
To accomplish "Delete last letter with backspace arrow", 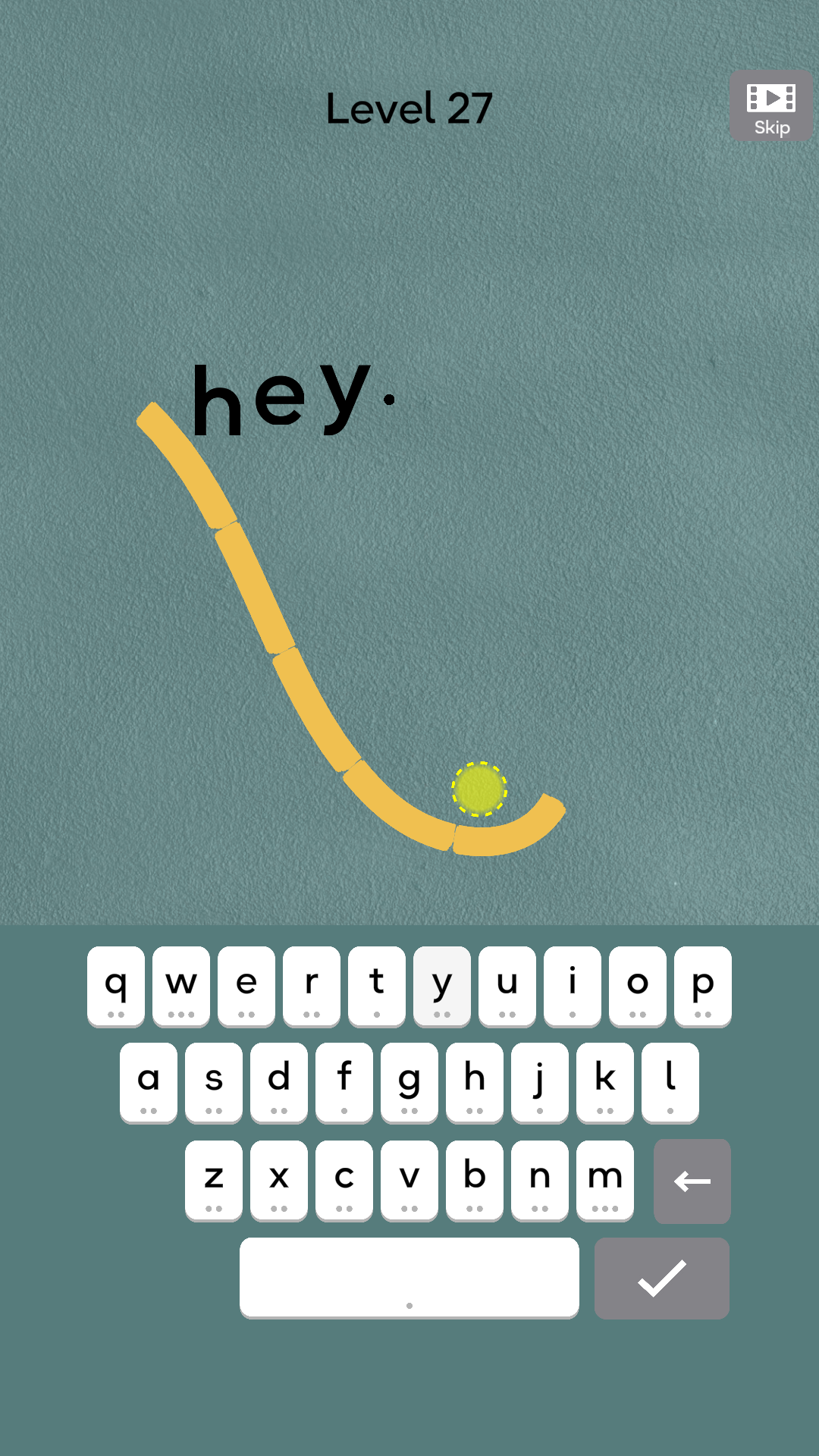I will click(692, 1181).
